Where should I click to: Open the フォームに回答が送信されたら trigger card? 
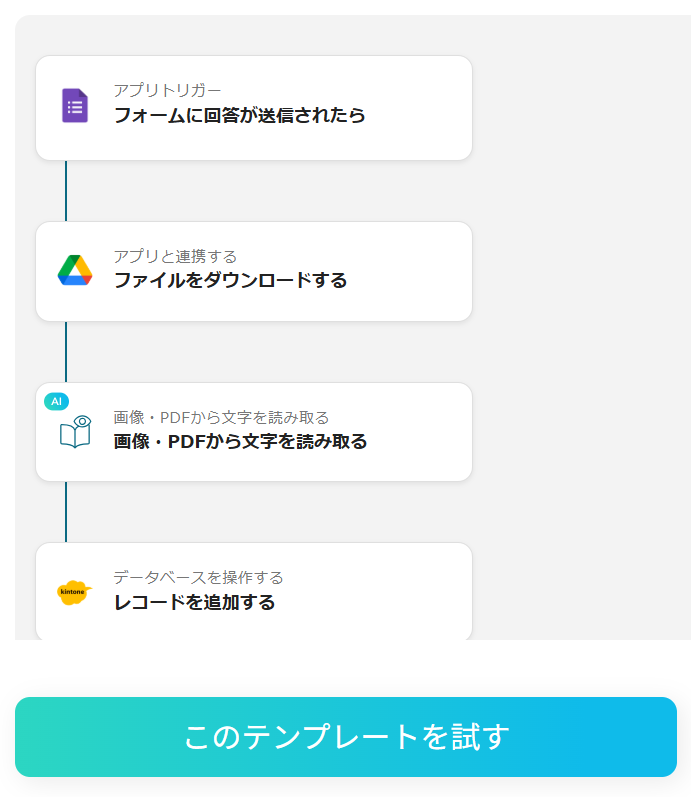[x=254, y=108]
